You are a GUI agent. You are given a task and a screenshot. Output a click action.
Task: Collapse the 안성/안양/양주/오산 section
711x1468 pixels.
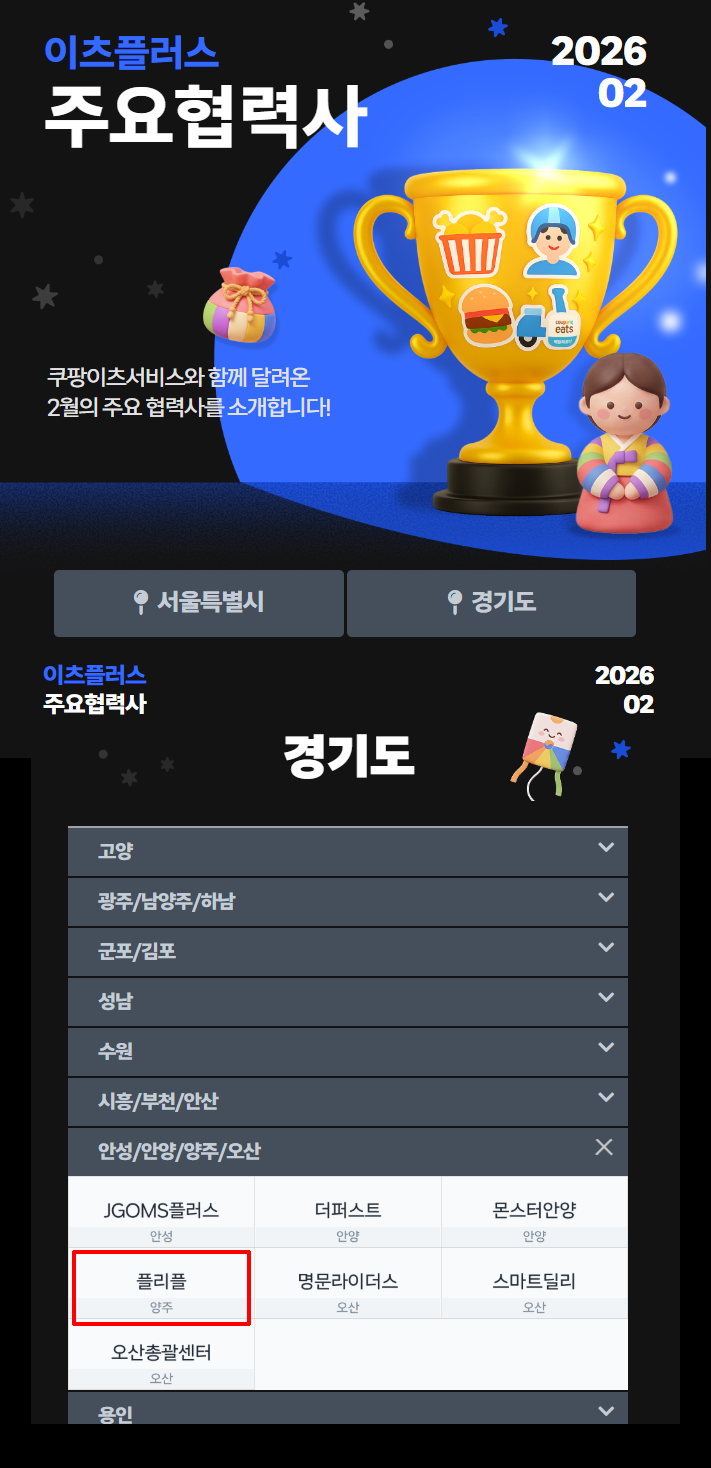(x=603, y=1148)
